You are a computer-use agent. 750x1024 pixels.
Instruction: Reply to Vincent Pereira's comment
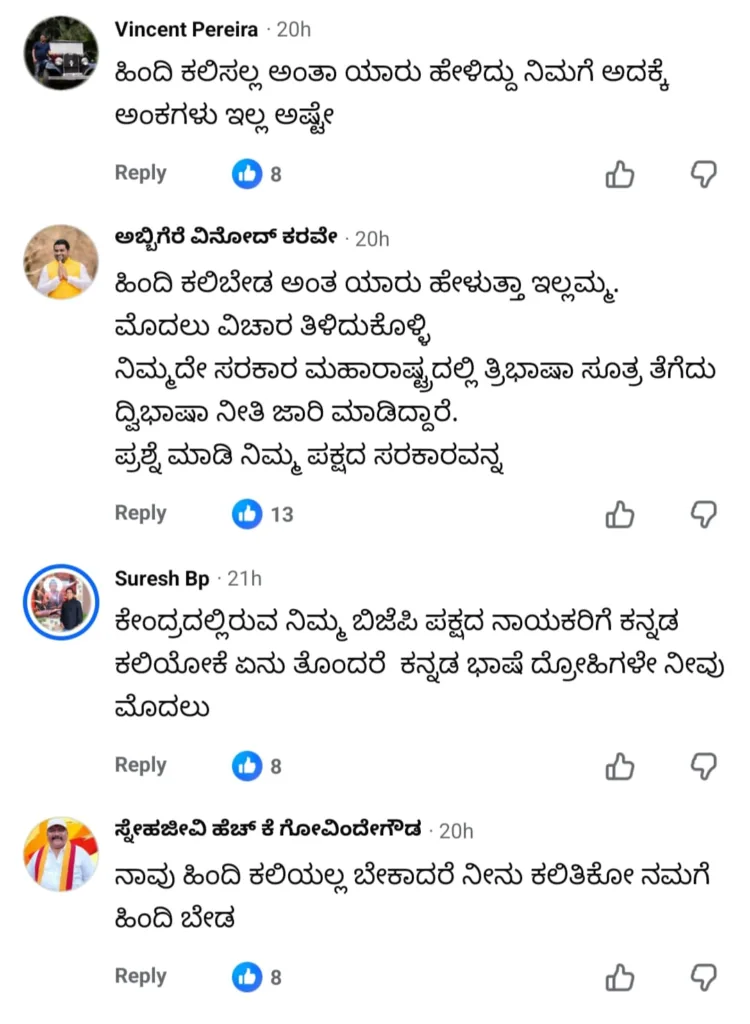coord(140,173)
